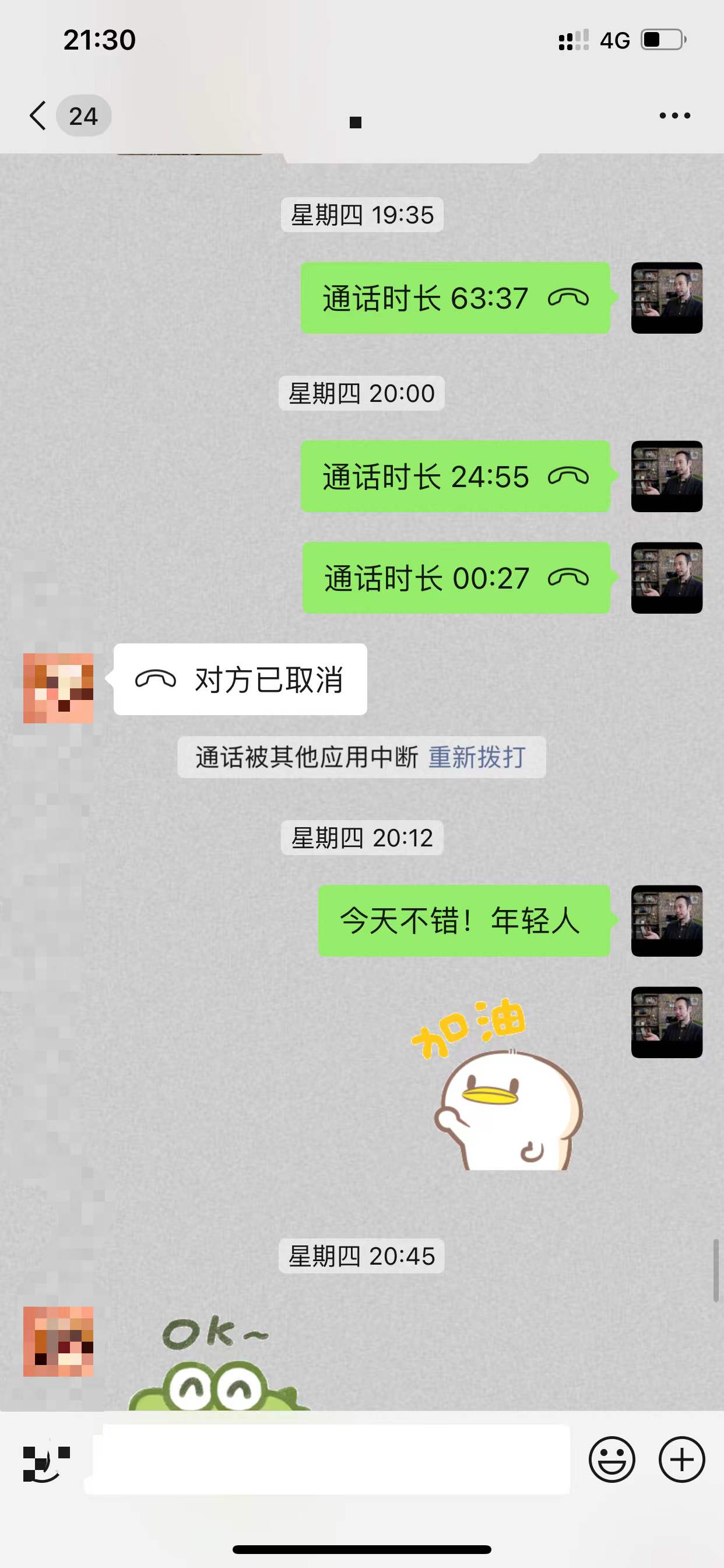Viewport: 724px width, 1568px height.
Task: Open my avatar beside 今天不错!年轻人
Action: (666, 921)
